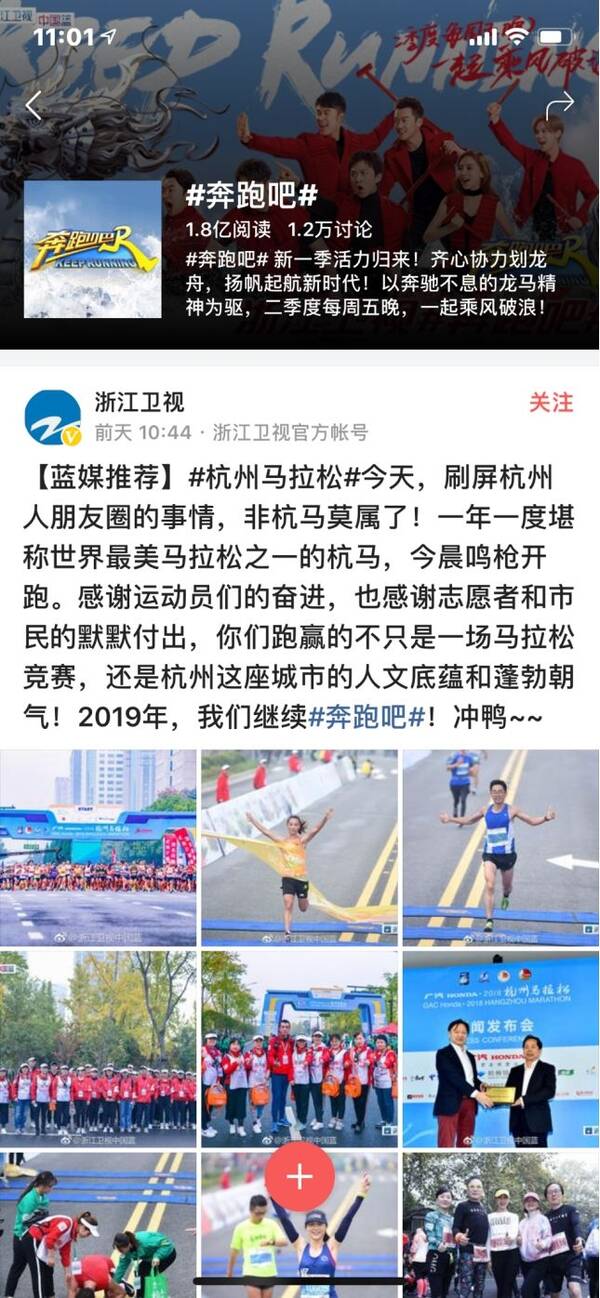Screen dimensions: 600x1298
Task: Open the press conference award photo
Action: pyautogui.click(x=501, y=1048)
